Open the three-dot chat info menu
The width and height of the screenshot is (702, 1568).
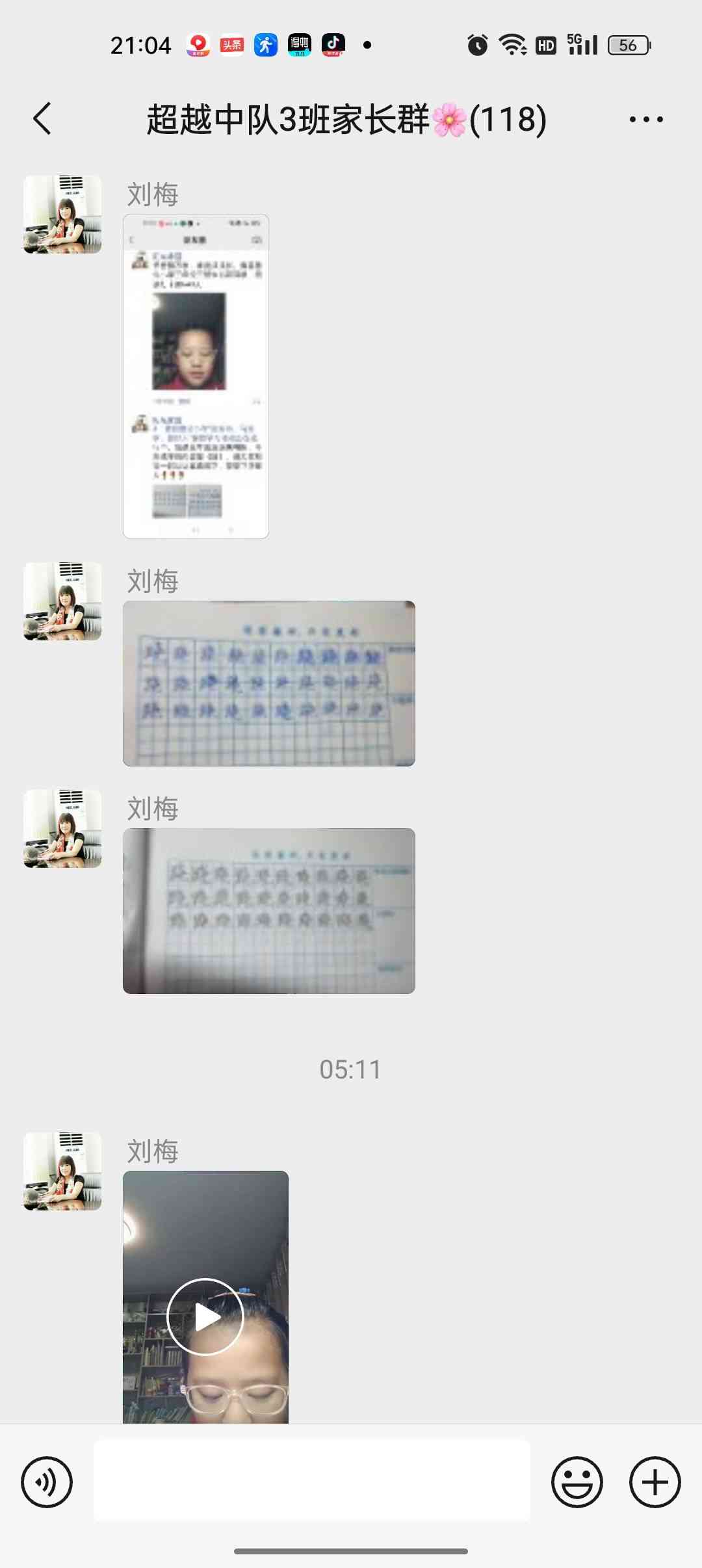pos(646,120)
